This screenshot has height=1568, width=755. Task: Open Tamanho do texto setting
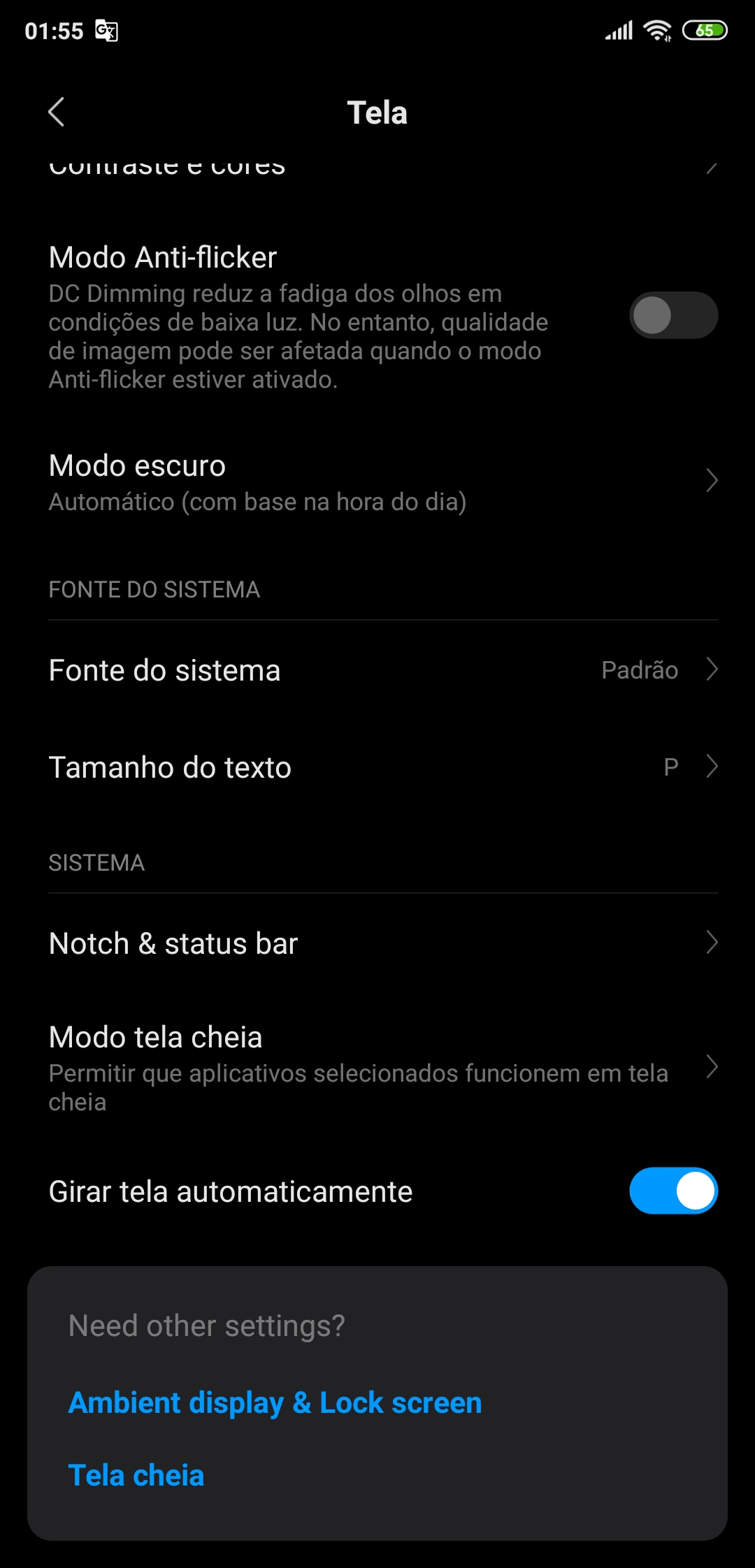377,767
